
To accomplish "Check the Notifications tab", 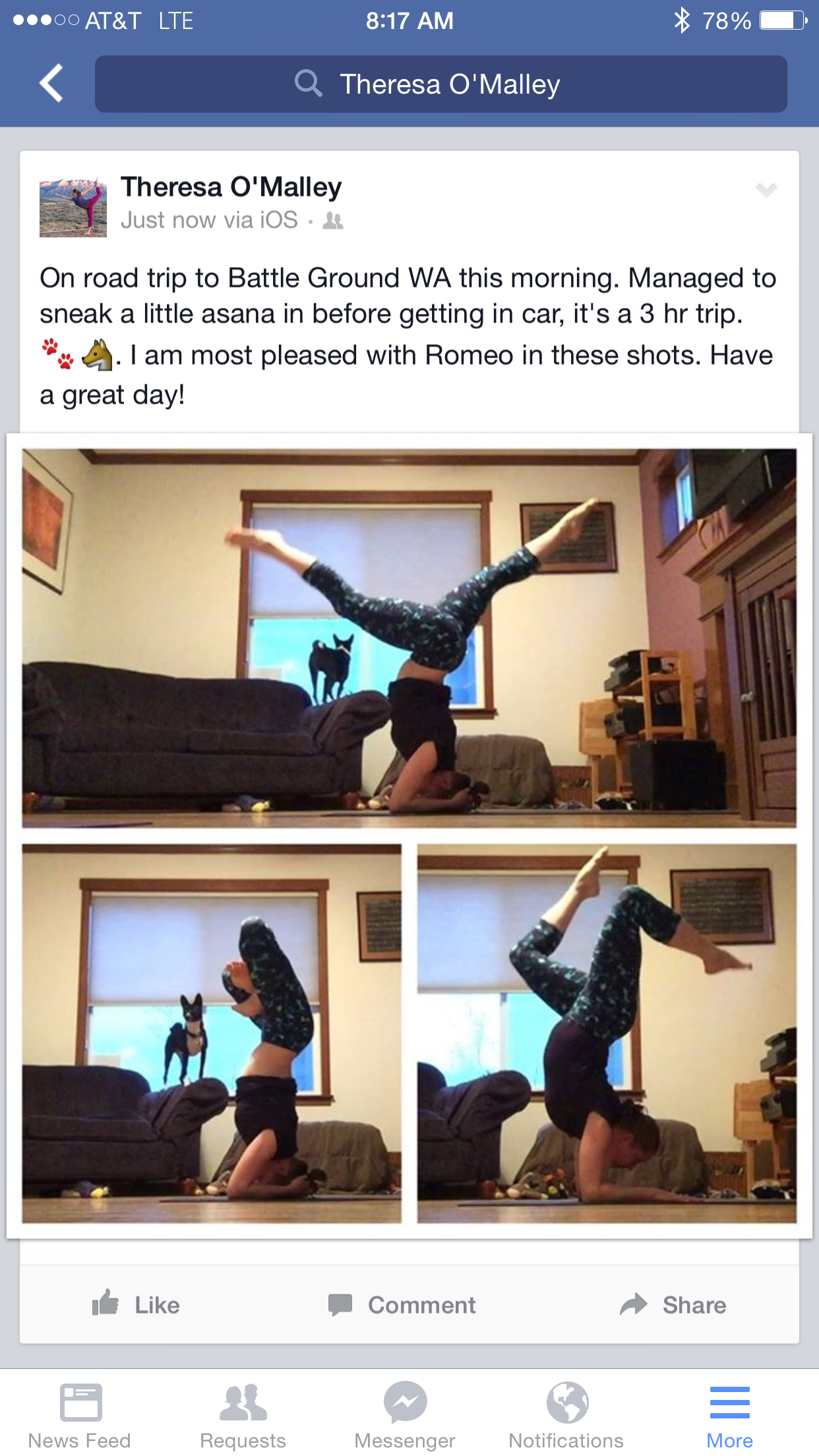I will 566,1415.
